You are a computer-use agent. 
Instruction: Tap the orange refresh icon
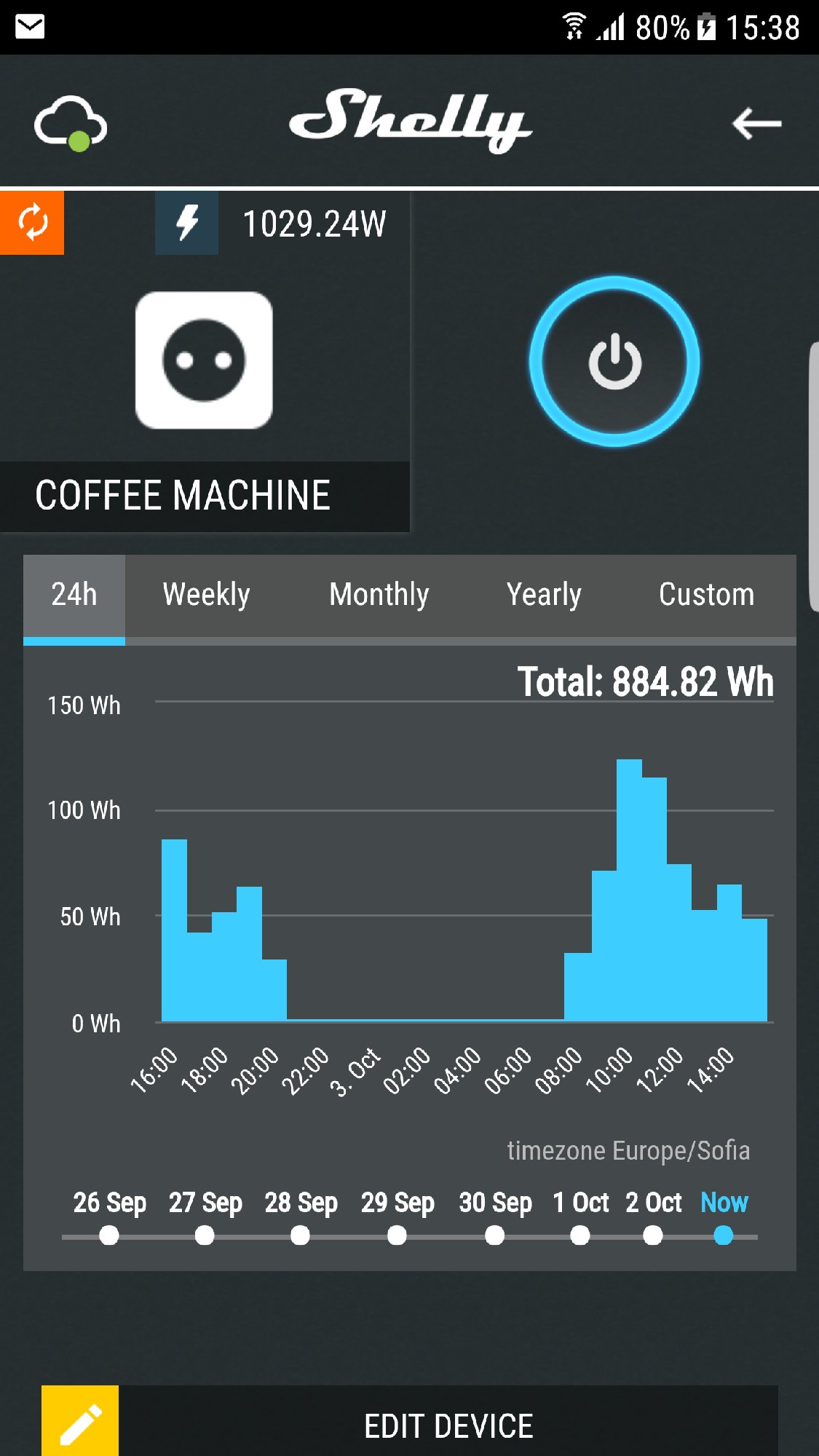(32, 223)
